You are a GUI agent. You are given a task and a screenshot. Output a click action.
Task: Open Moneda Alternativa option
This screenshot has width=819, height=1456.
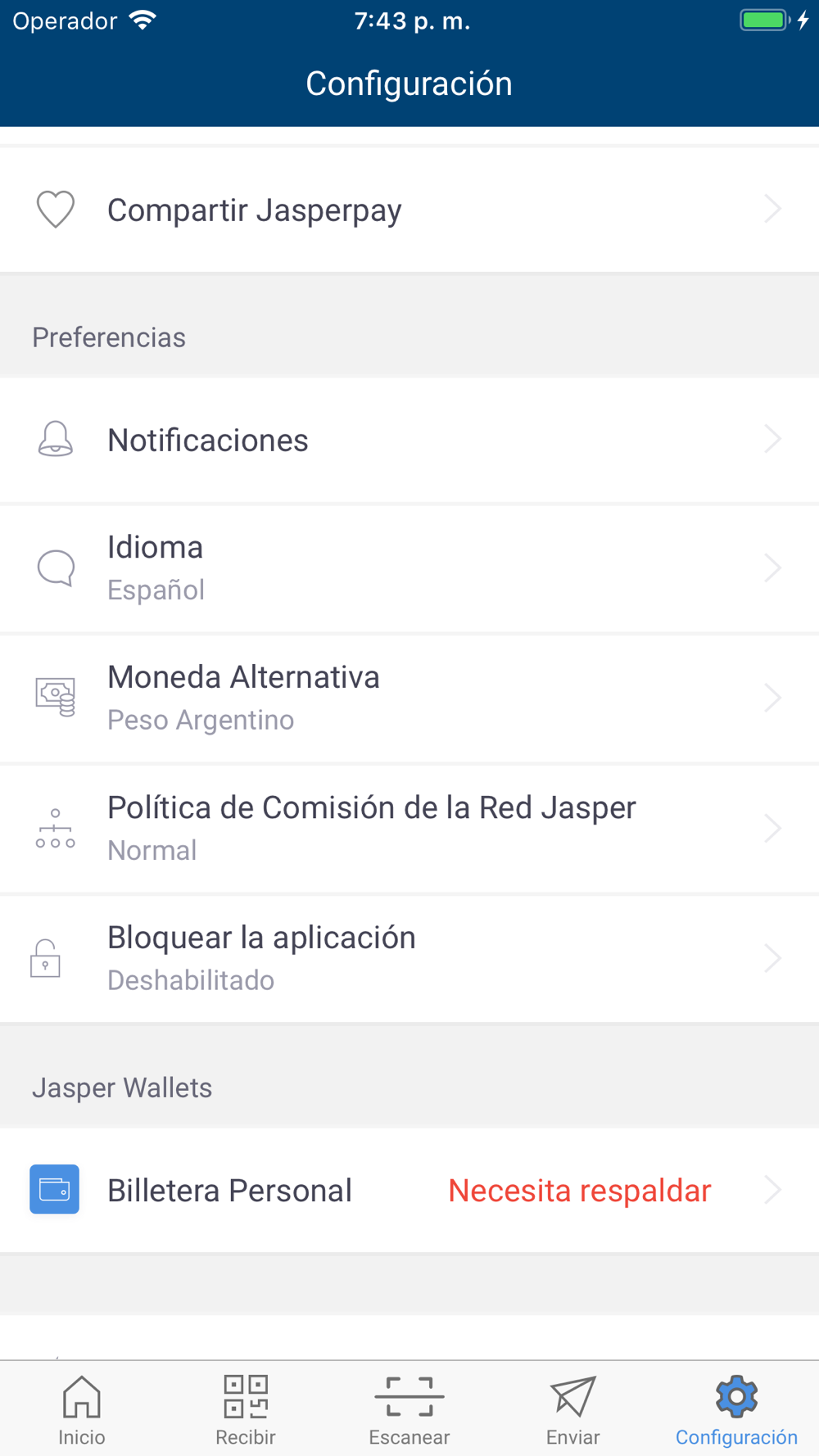(x=409, y=698)
